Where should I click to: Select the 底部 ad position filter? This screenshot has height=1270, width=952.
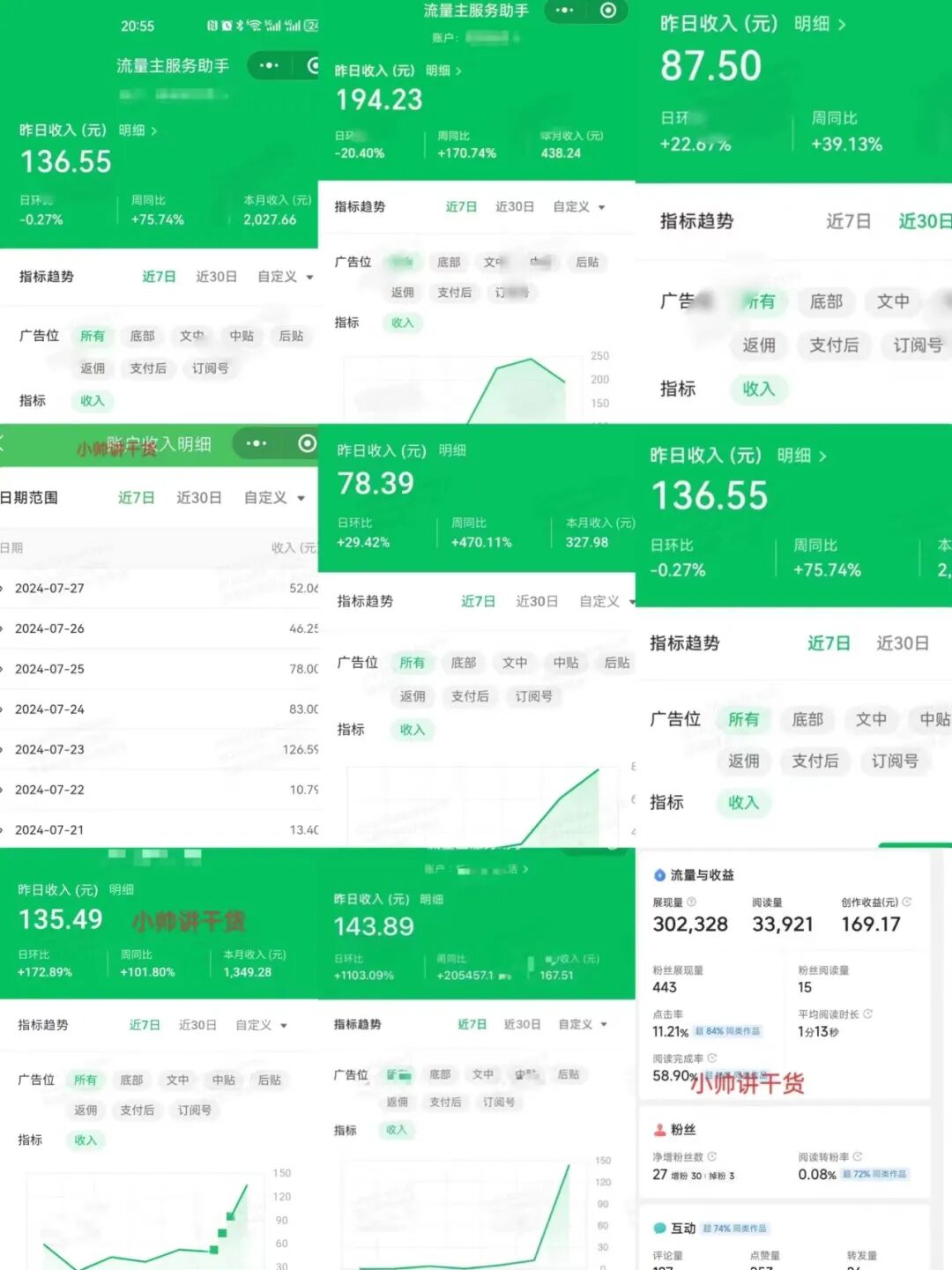click(142, 336)
